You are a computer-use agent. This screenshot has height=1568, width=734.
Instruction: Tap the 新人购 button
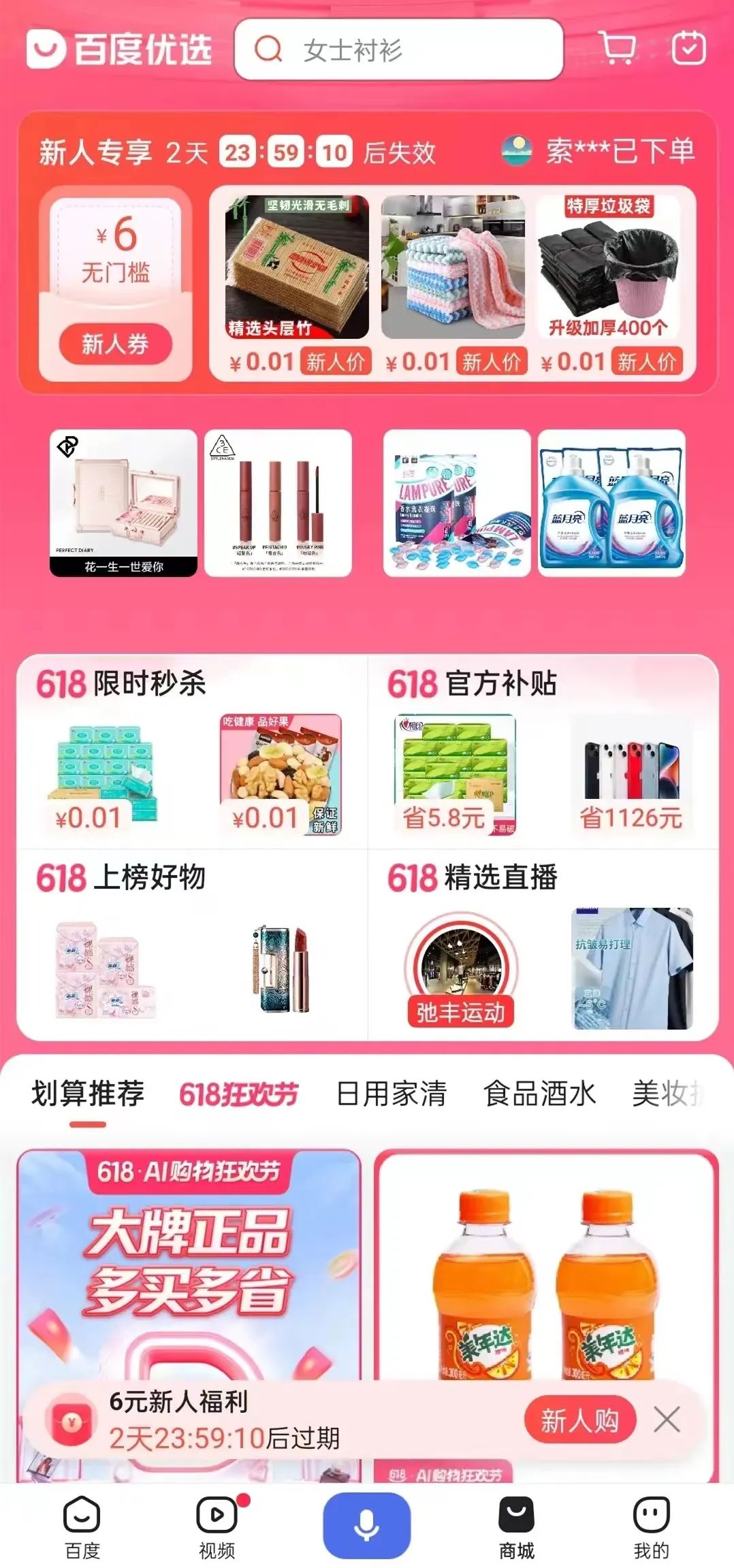[x=579, y=1420]
